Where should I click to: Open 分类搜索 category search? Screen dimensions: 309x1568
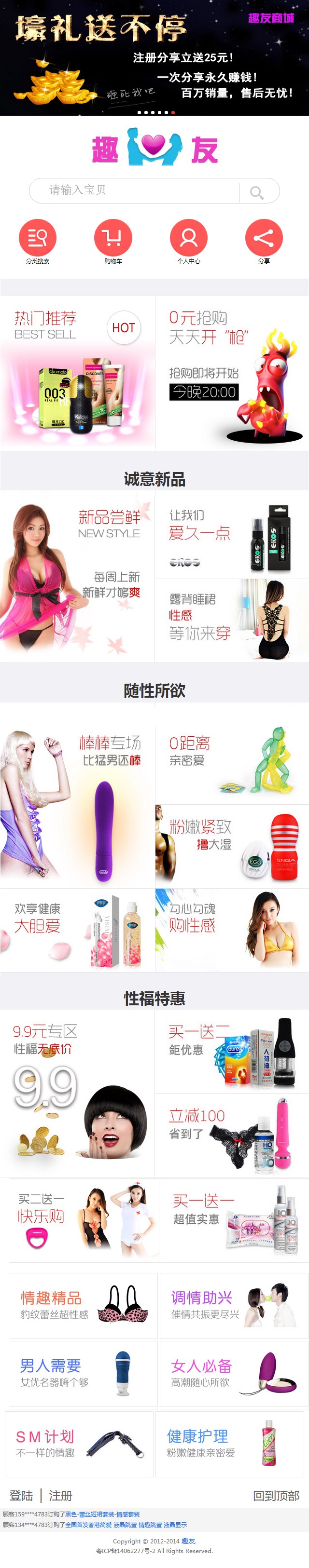coord(37,238)
